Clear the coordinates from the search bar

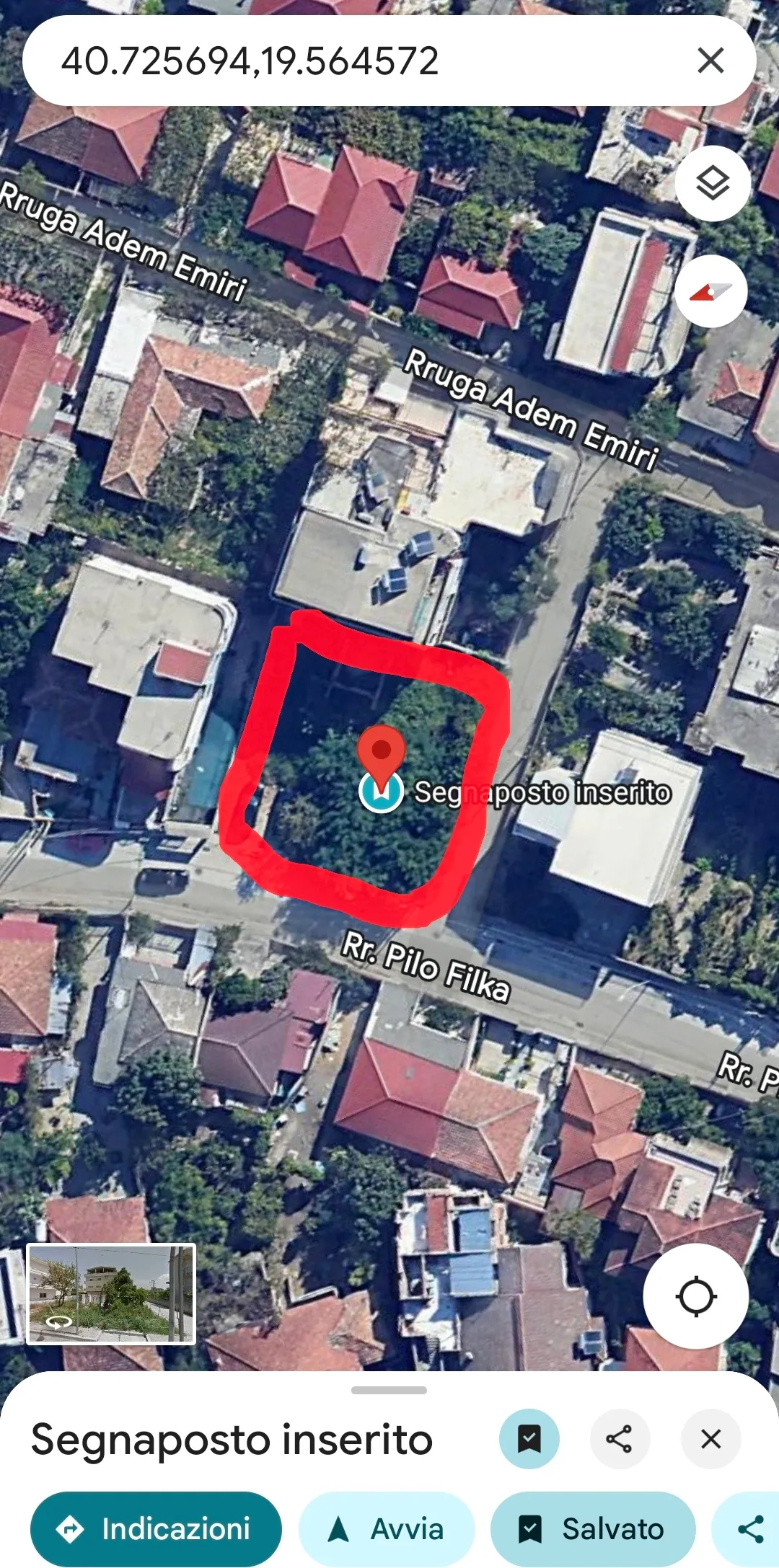coord(710,61)
